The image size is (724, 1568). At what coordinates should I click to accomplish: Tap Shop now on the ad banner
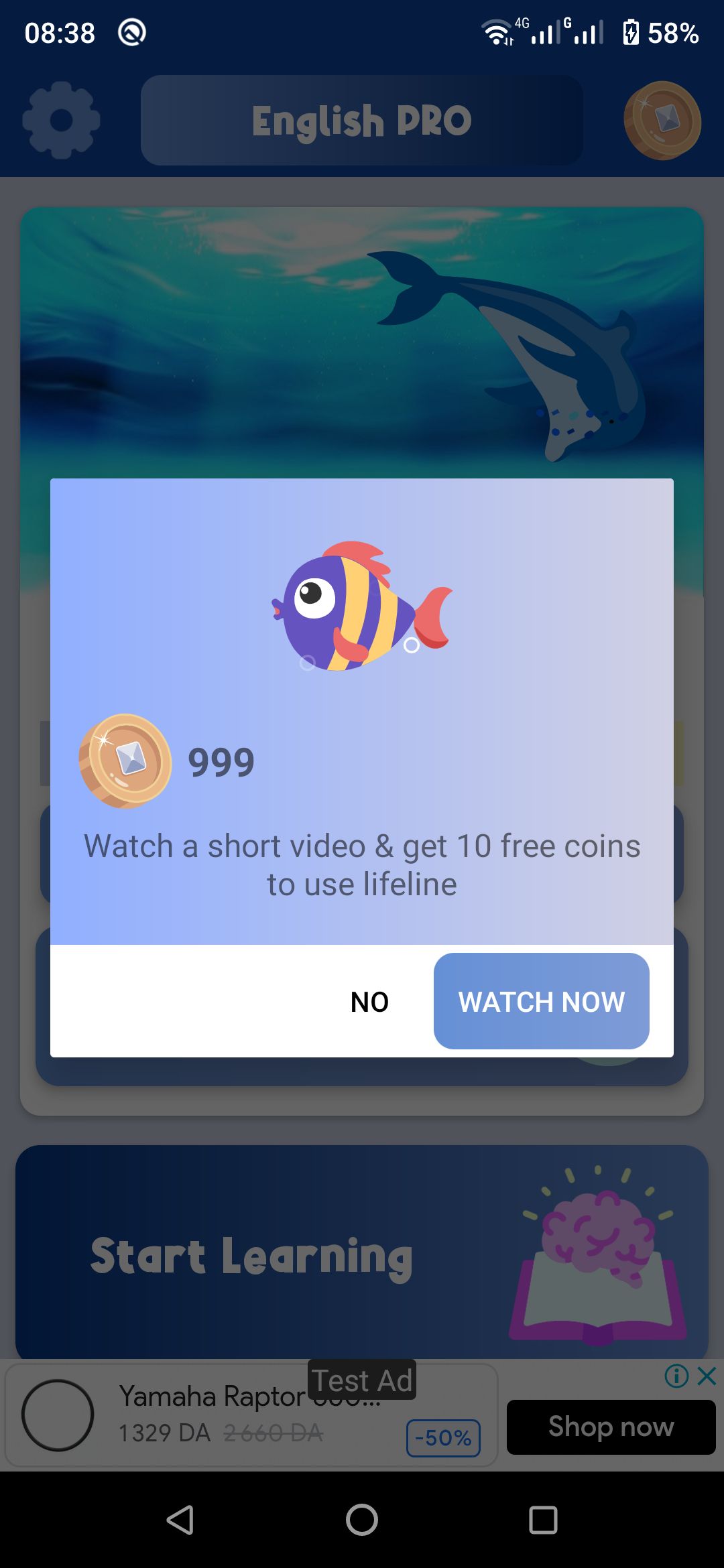click(611, 1427)
